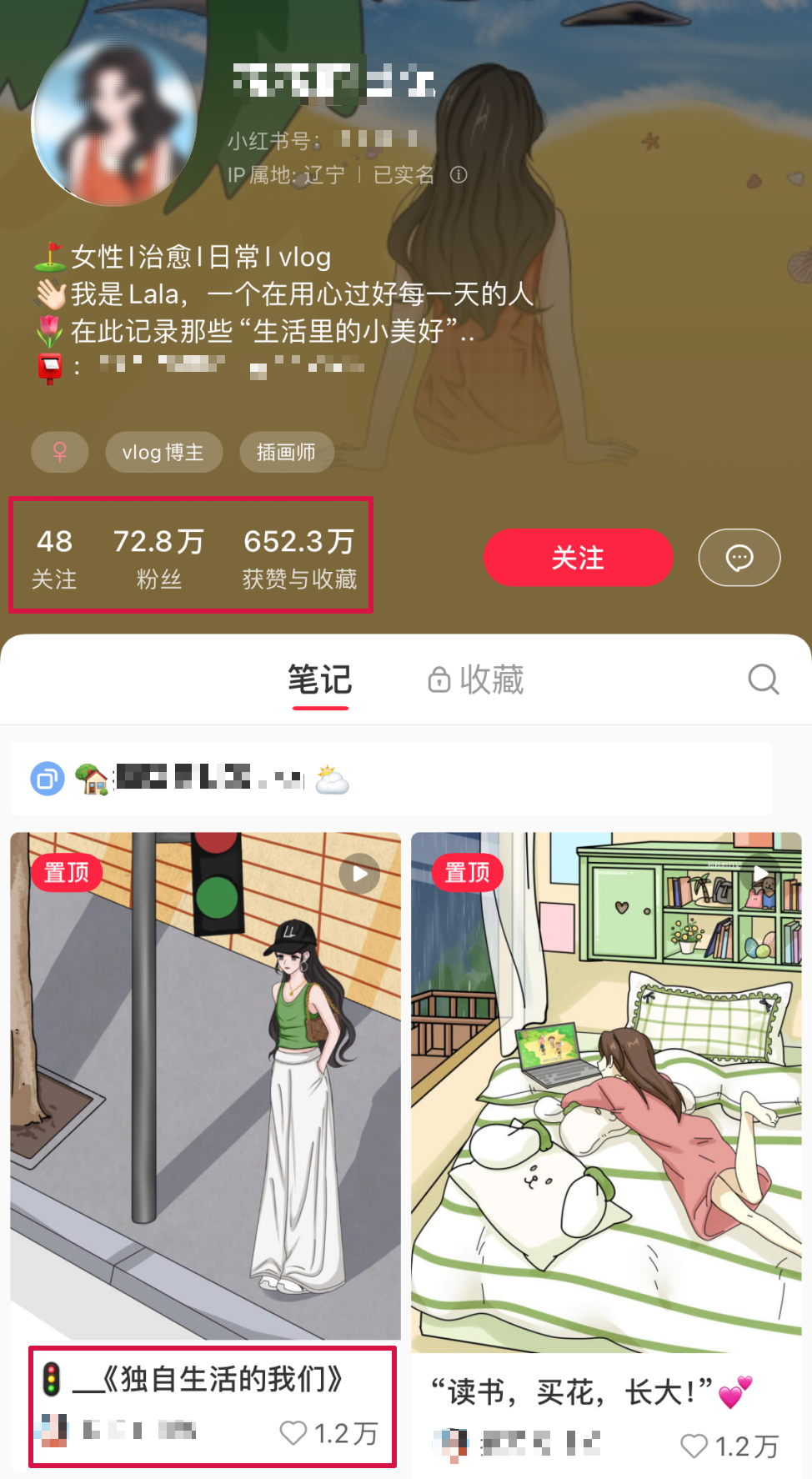This screenshot has width=812, height=1479.
Task: Follow this user with 关注 button
Action: [x=578, y=558]
